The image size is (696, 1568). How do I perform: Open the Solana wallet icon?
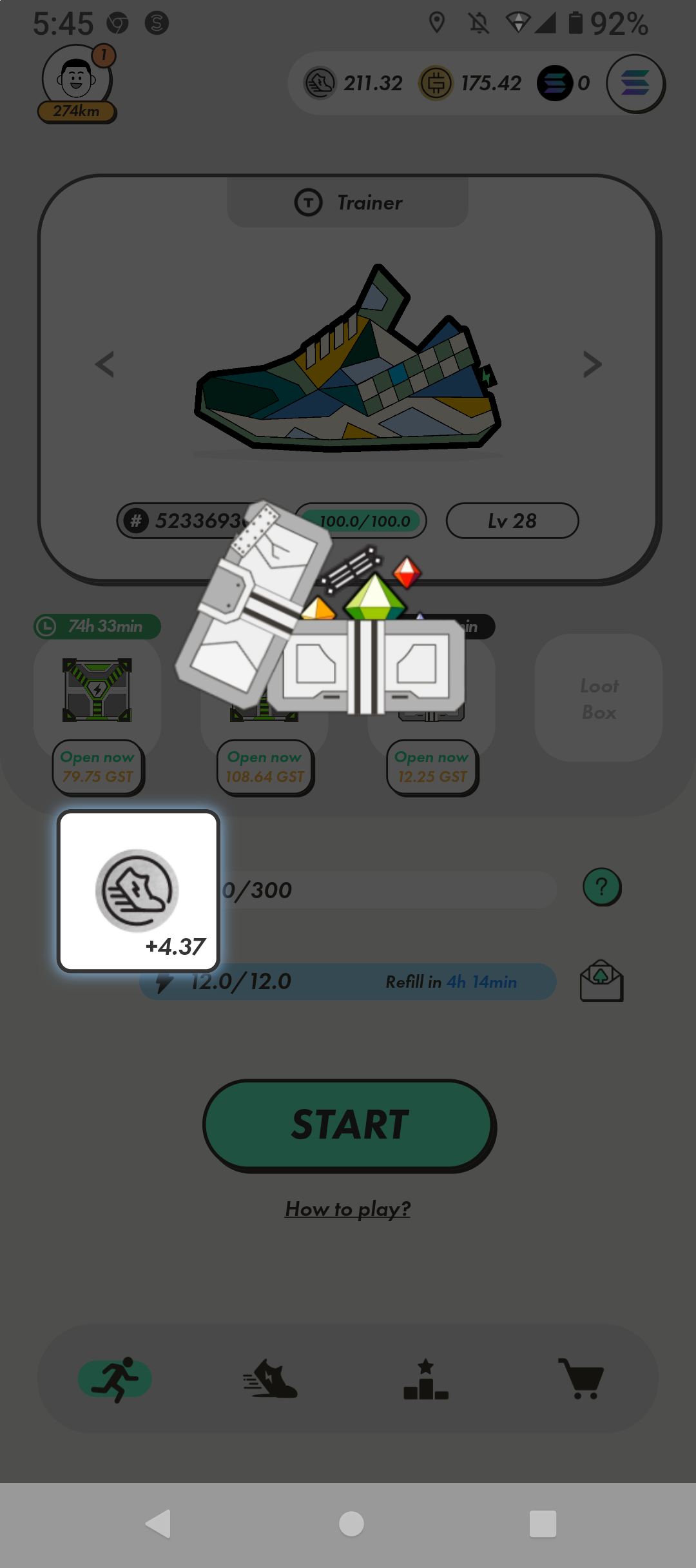click(x=635, y=84)
